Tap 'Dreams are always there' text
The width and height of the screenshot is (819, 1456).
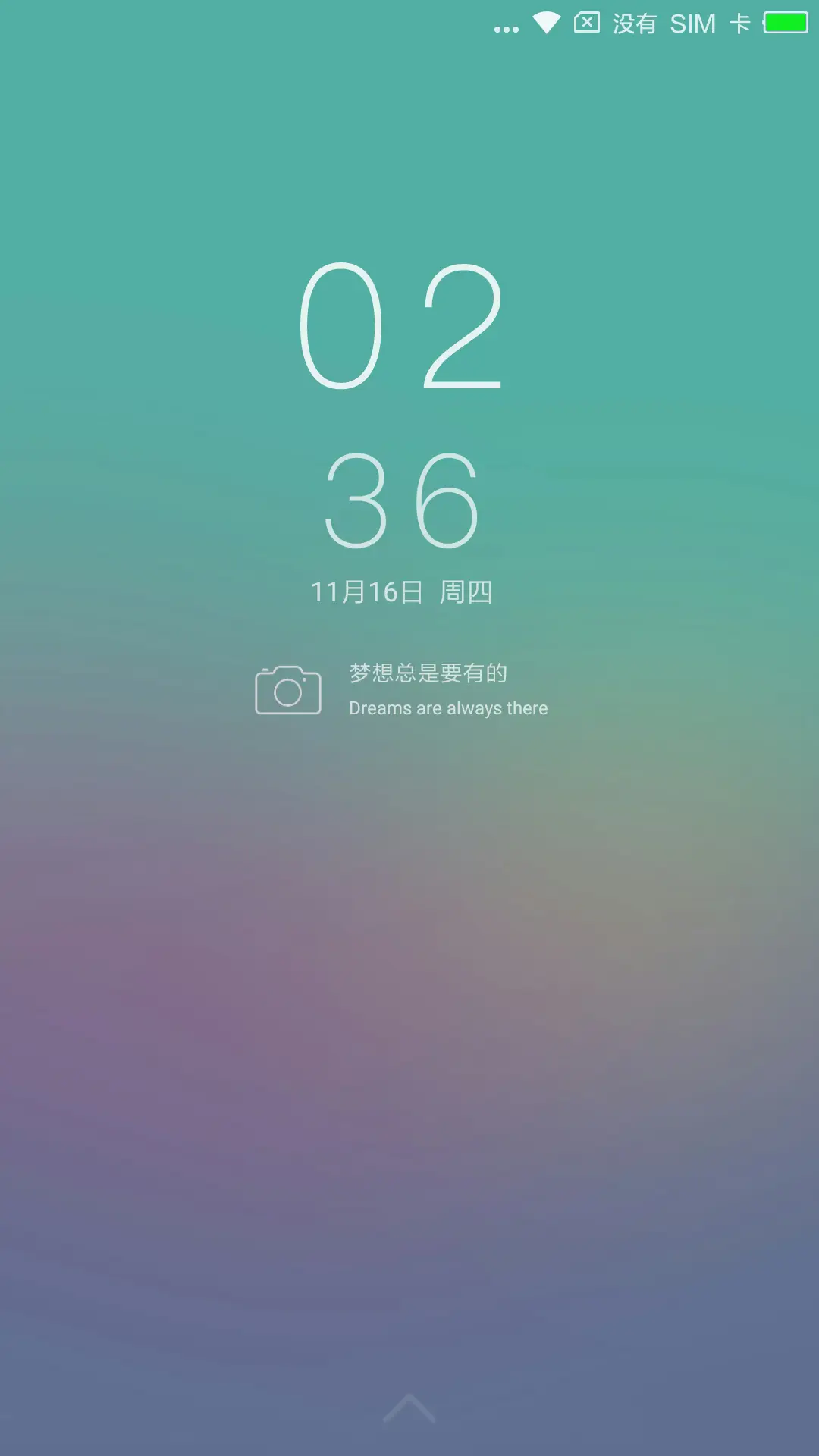click(x=447, y=708)
